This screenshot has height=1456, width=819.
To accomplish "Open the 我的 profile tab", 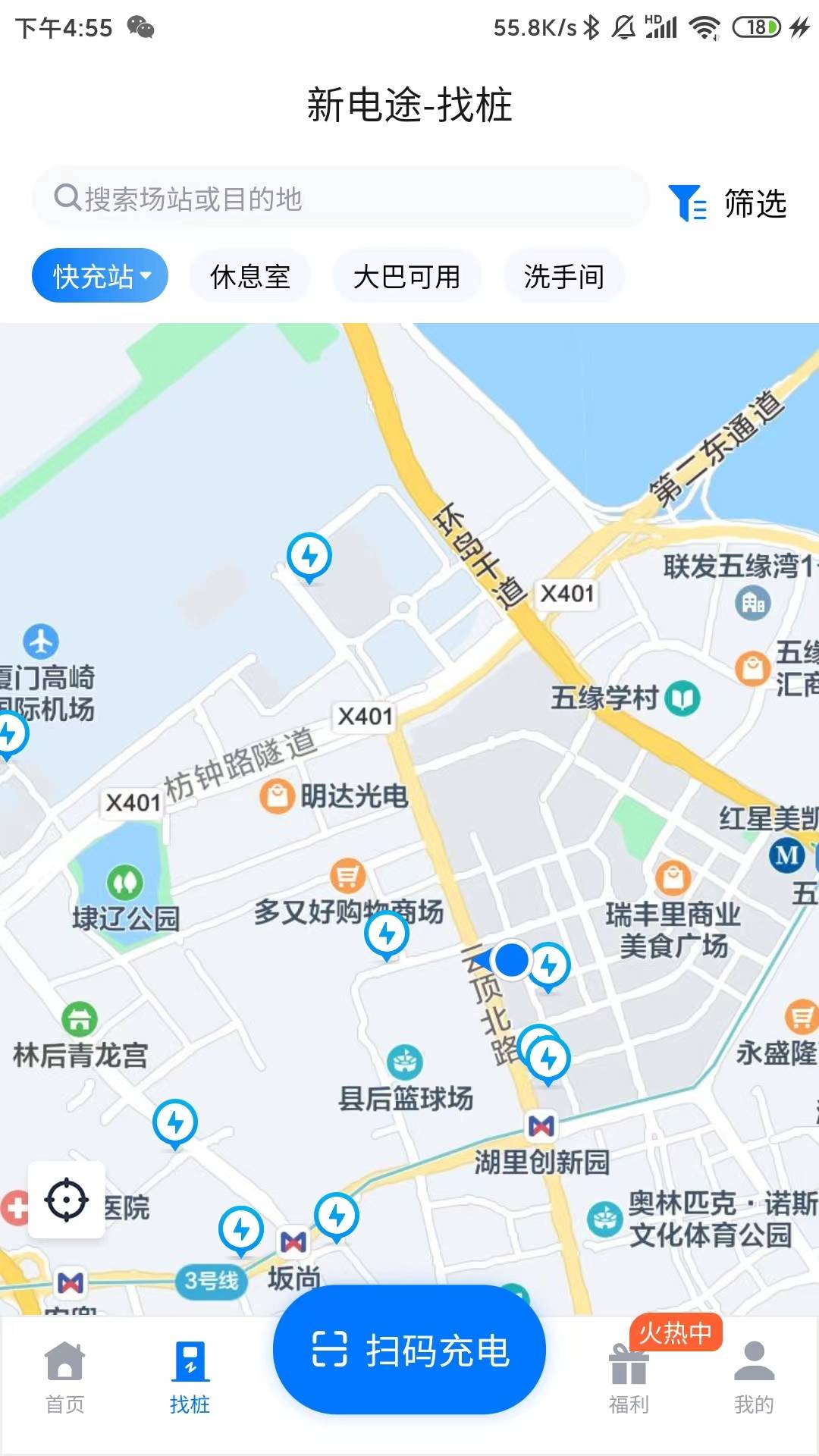I will tap(753, 1376).
